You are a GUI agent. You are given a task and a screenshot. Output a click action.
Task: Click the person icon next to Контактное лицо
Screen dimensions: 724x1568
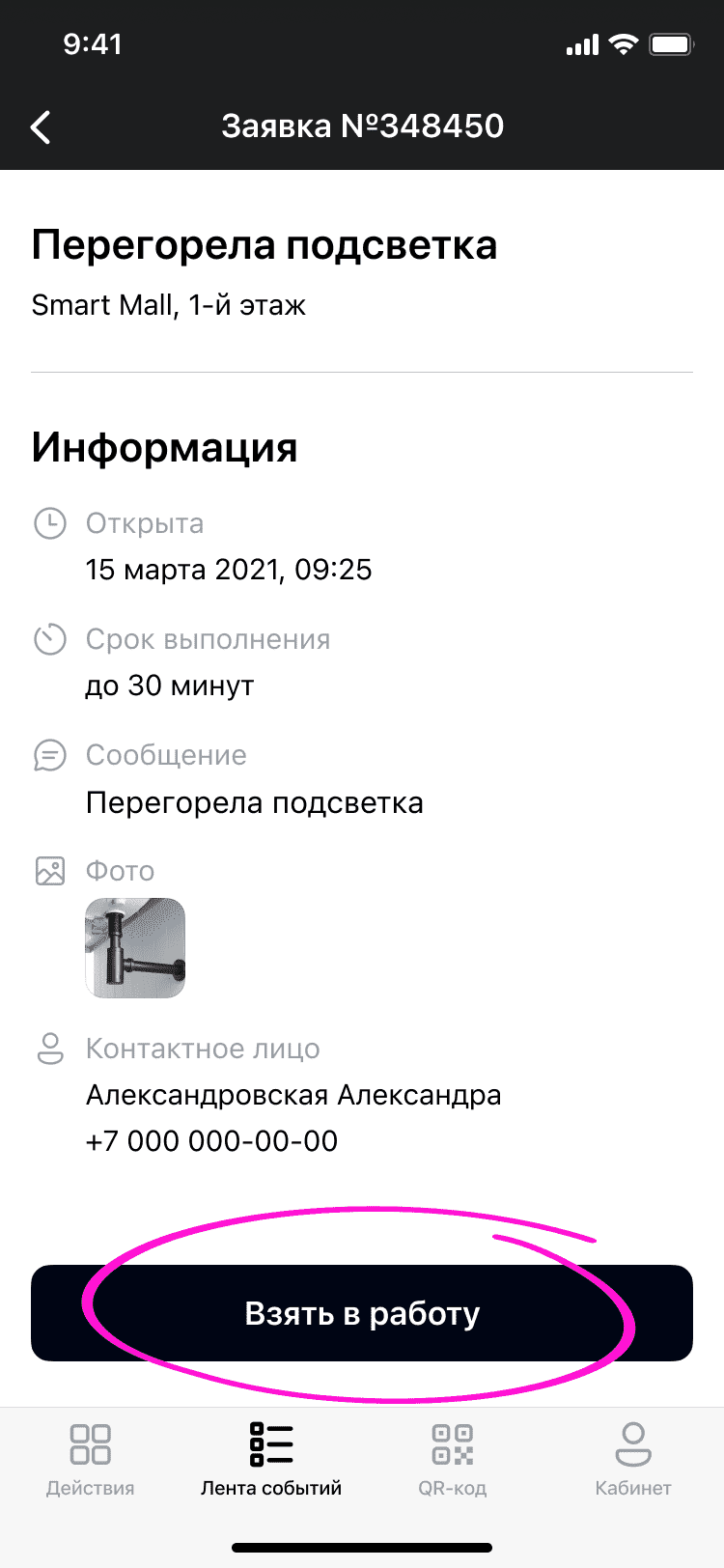[49, 1048]
